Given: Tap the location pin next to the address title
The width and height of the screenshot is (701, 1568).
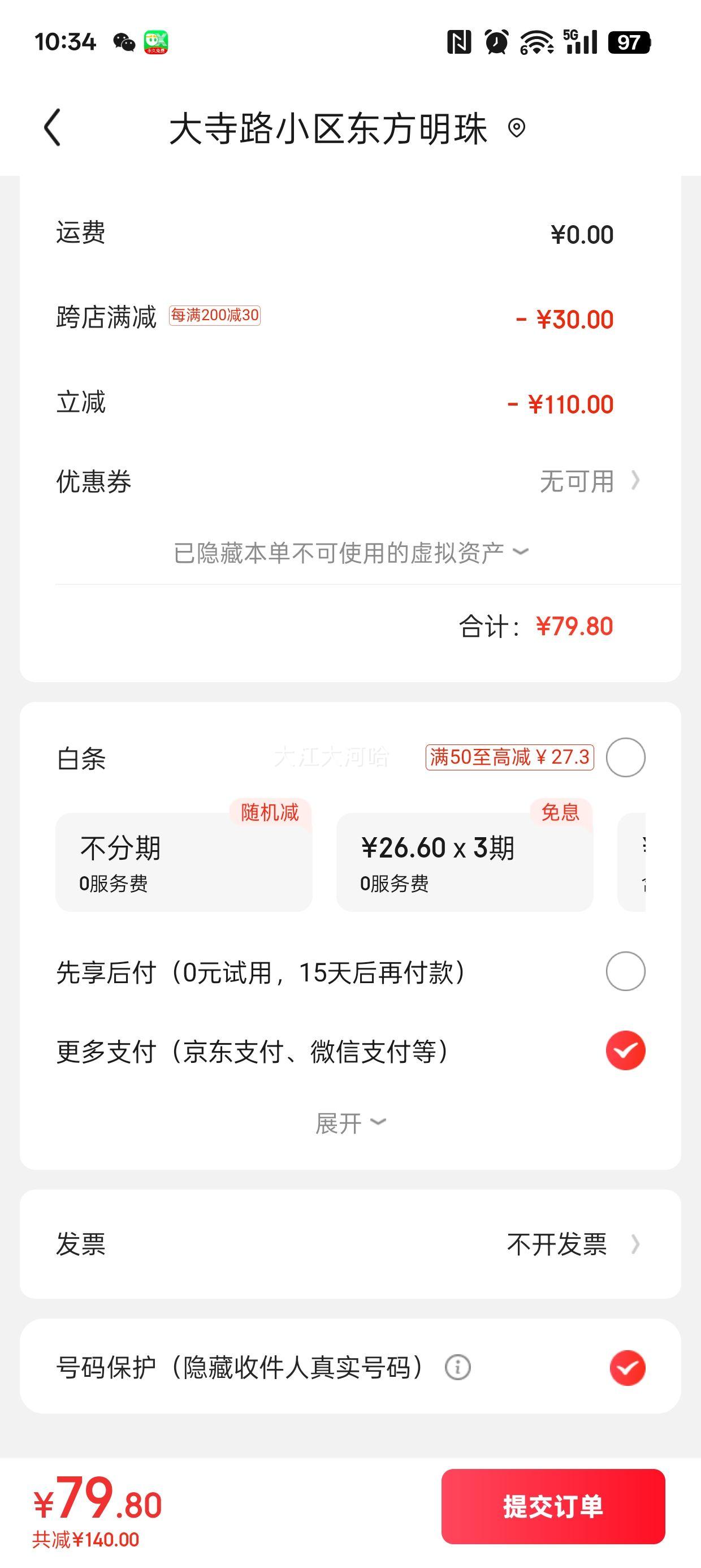Looking at the screenshot, I should tap(517, 128).
